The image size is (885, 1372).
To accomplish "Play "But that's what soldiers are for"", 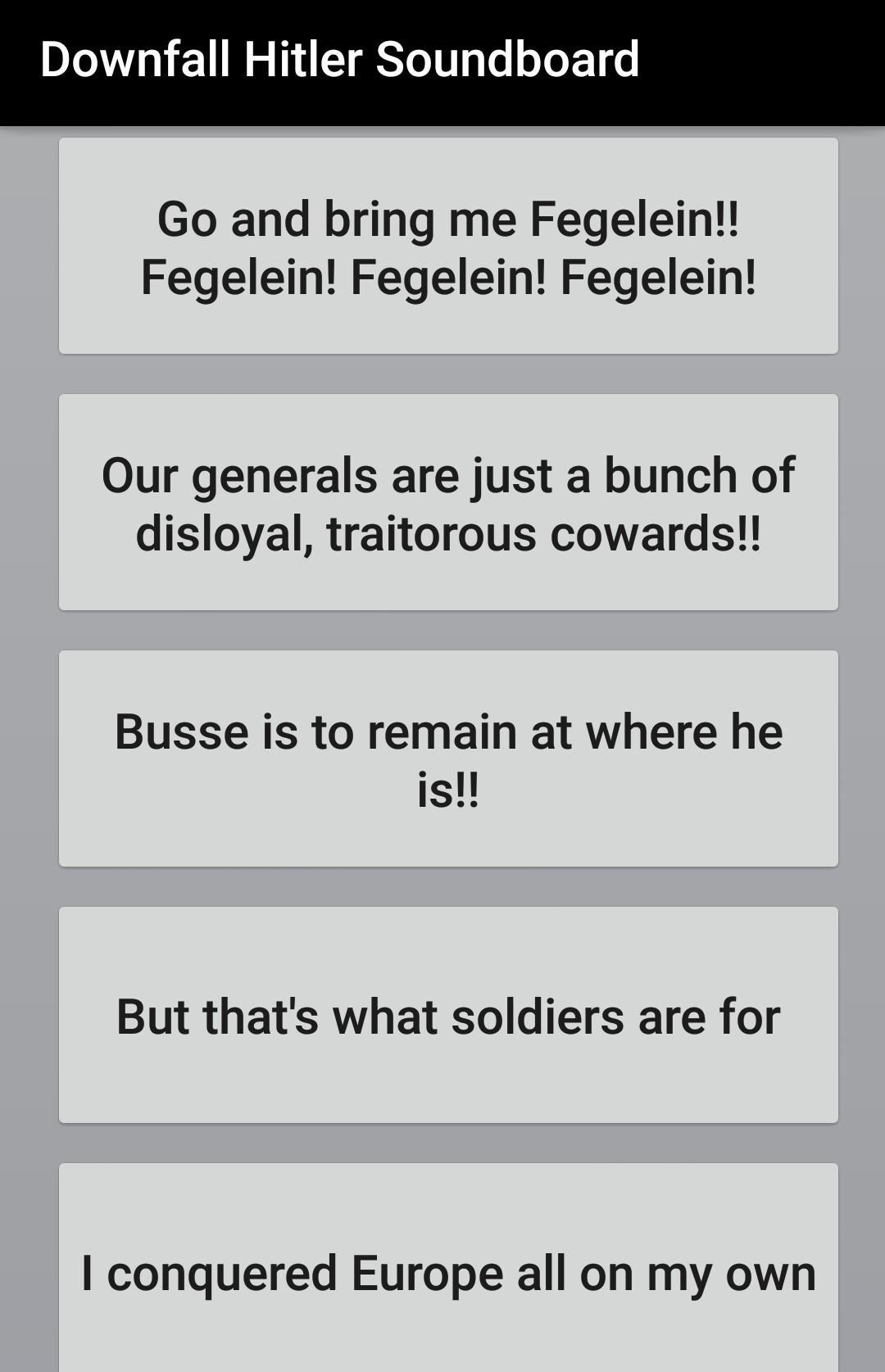I will pyautogui.click(x=448, y=1016).
